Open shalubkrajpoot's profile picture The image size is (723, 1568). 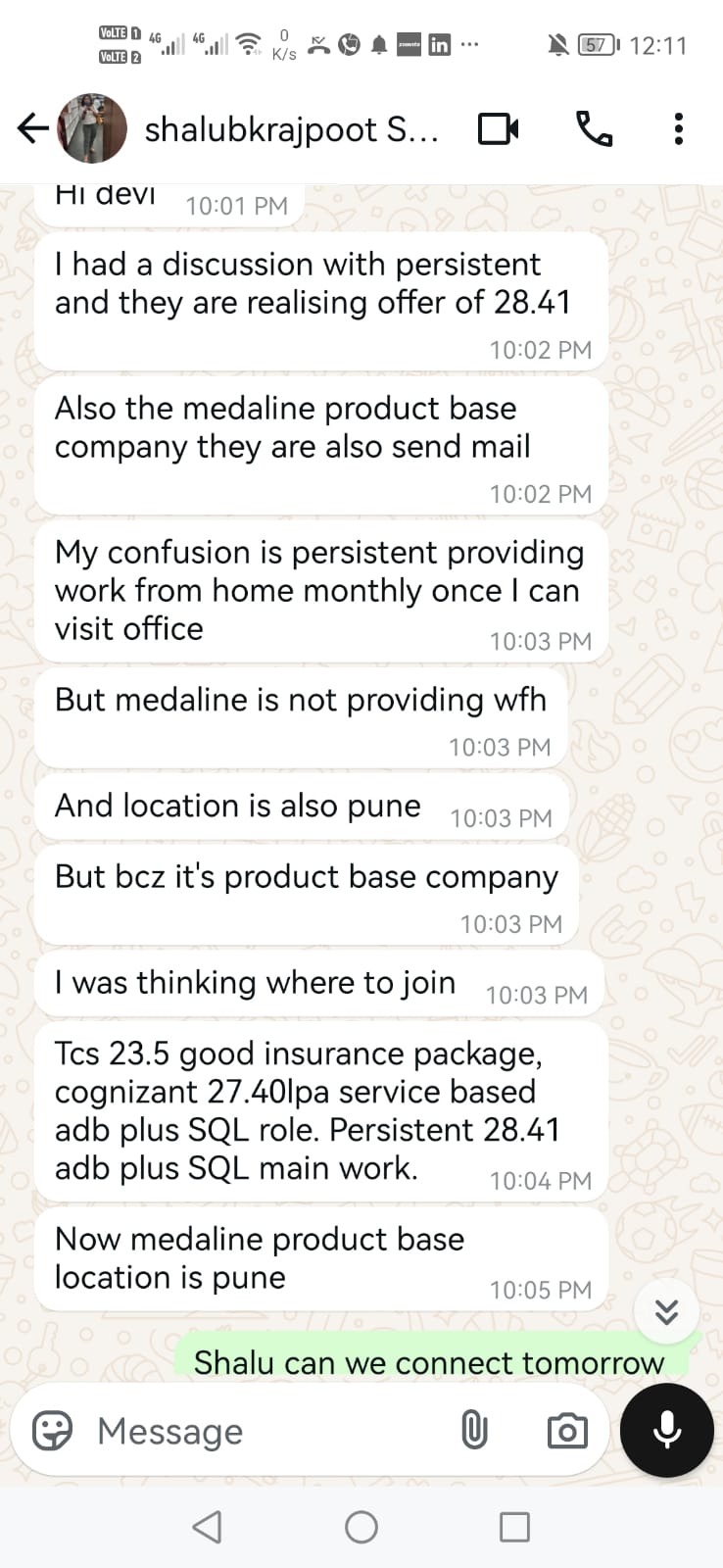pyautogui.click(x=93, y=128)
